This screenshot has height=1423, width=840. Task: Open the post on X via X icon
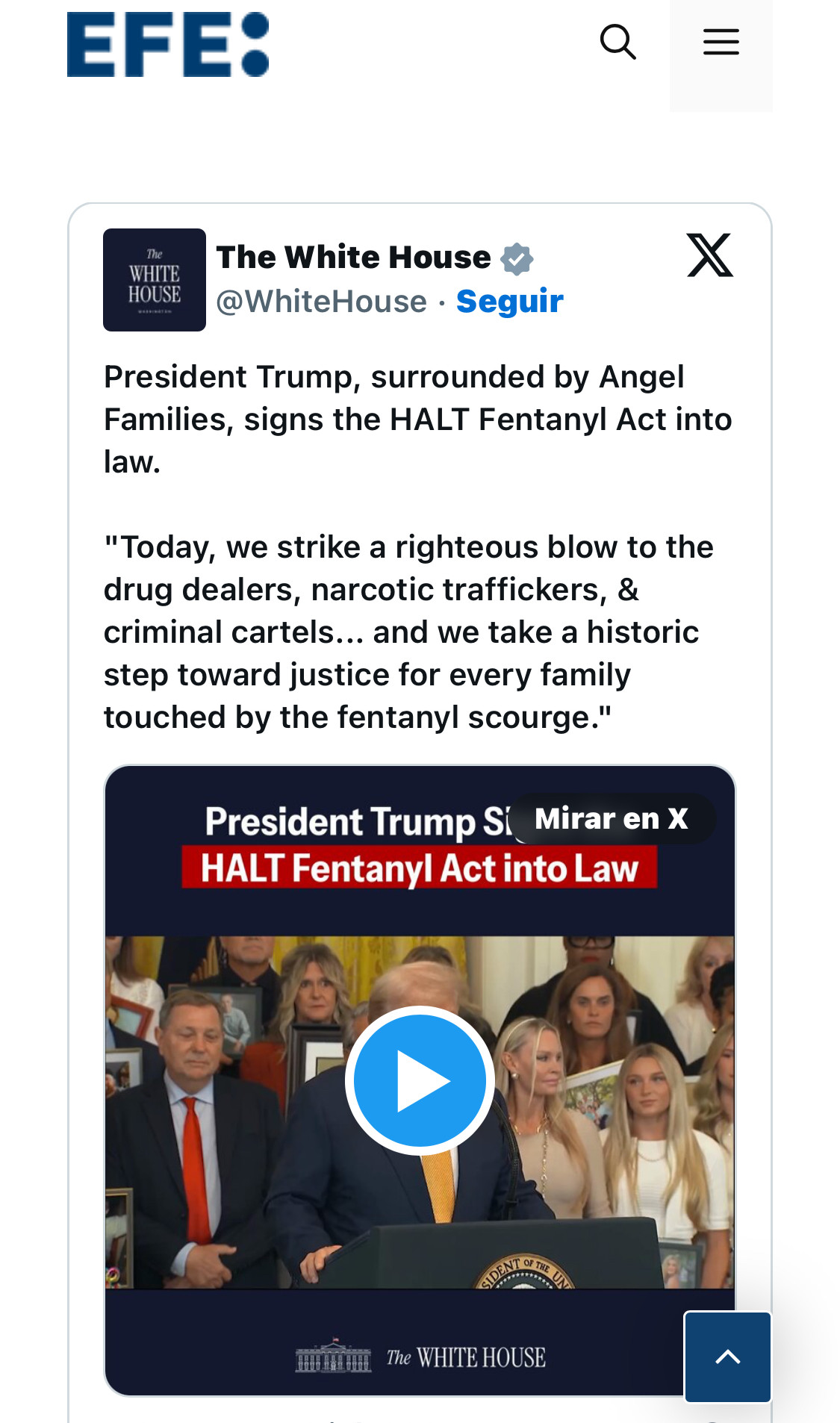coord(709,256)
